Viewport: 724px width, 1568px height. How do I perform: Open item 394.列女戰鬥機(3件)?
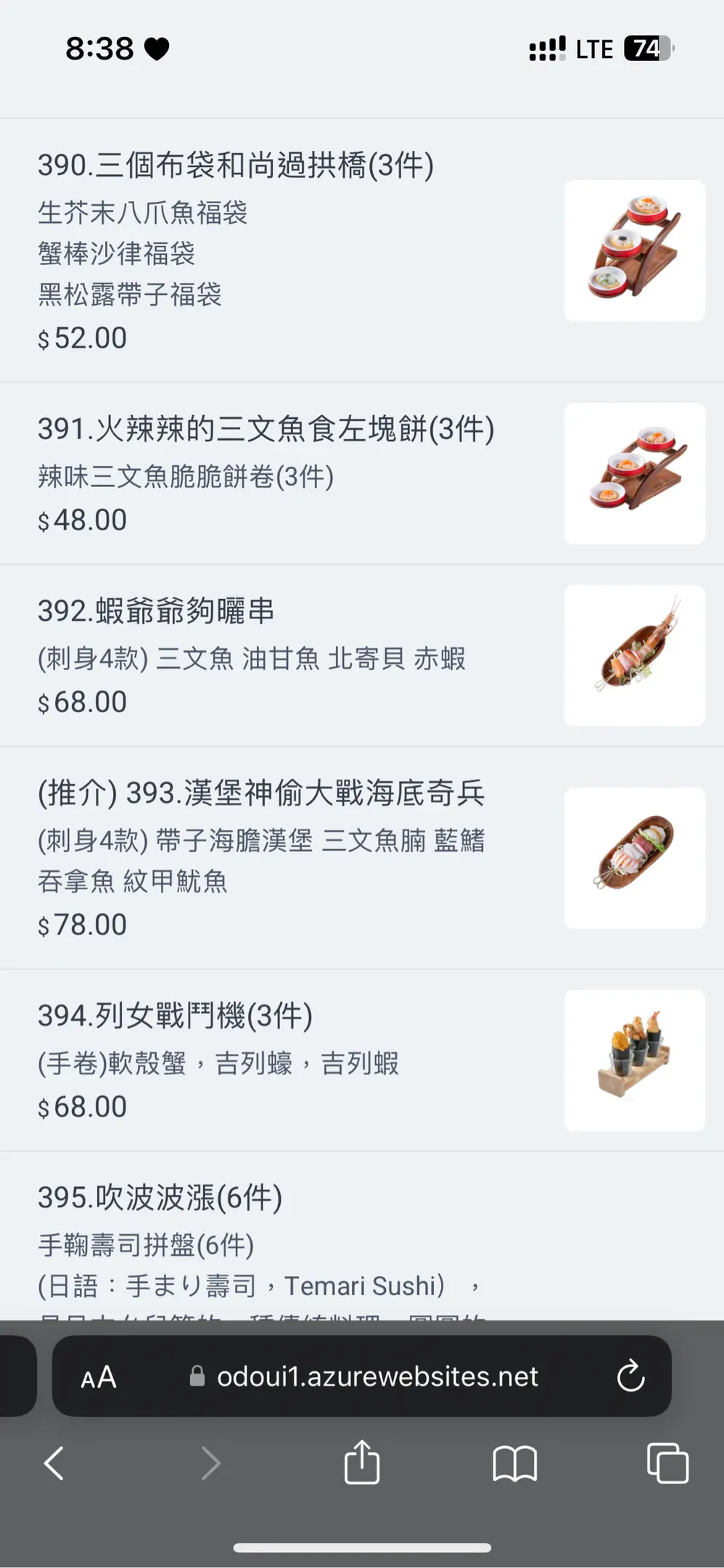[x=175, y=1016]
